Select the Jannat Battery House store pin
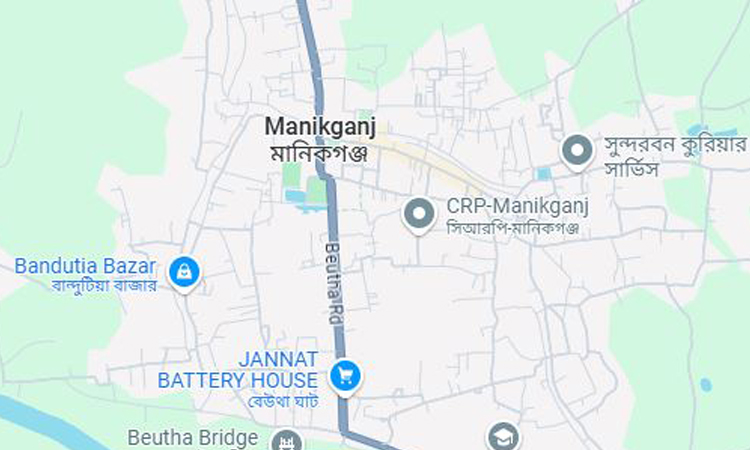The width and height of the screenshot is (750, 450). [347, 376]
